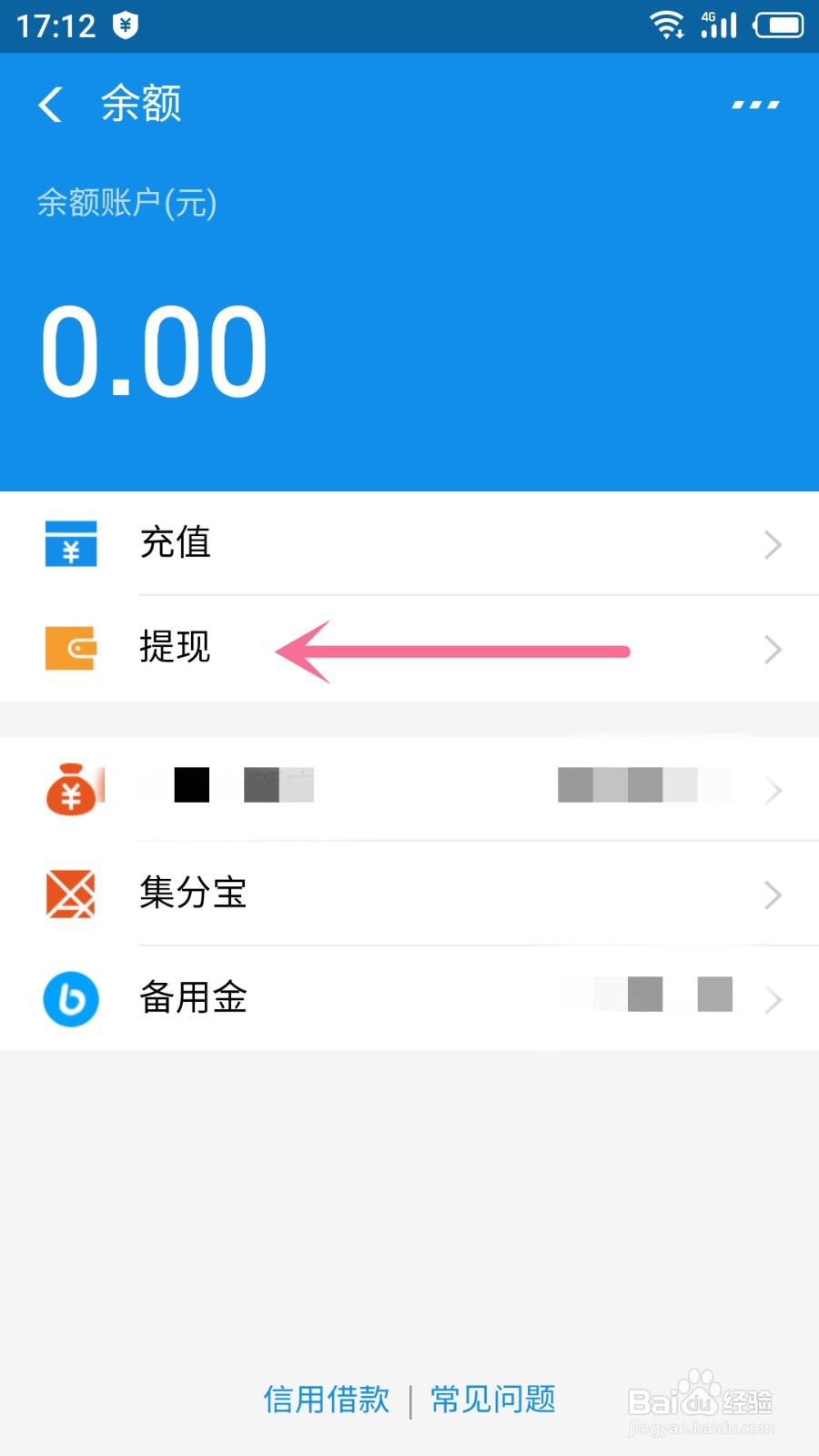Open 信用借款 at the bottom

326,1400
